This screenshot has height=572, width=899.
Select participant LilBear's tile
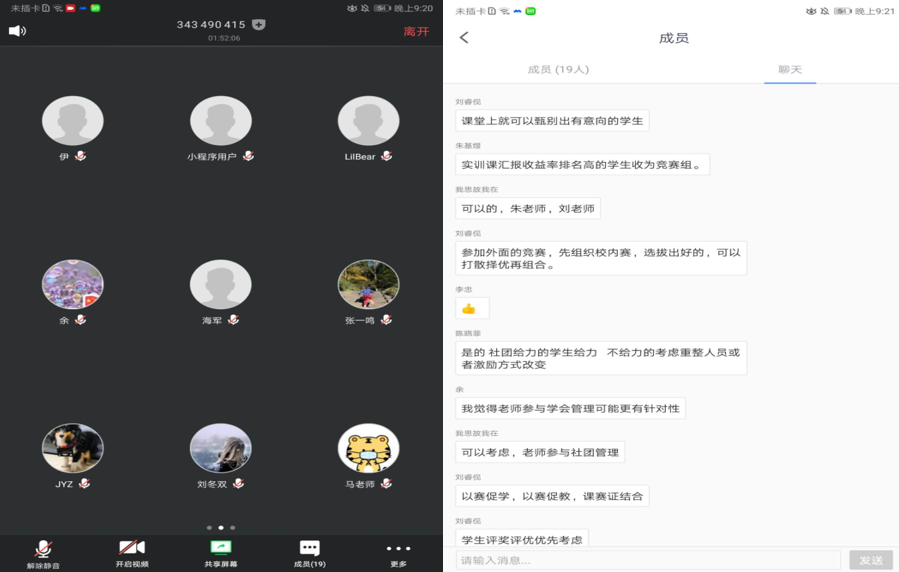pos(368,121)
